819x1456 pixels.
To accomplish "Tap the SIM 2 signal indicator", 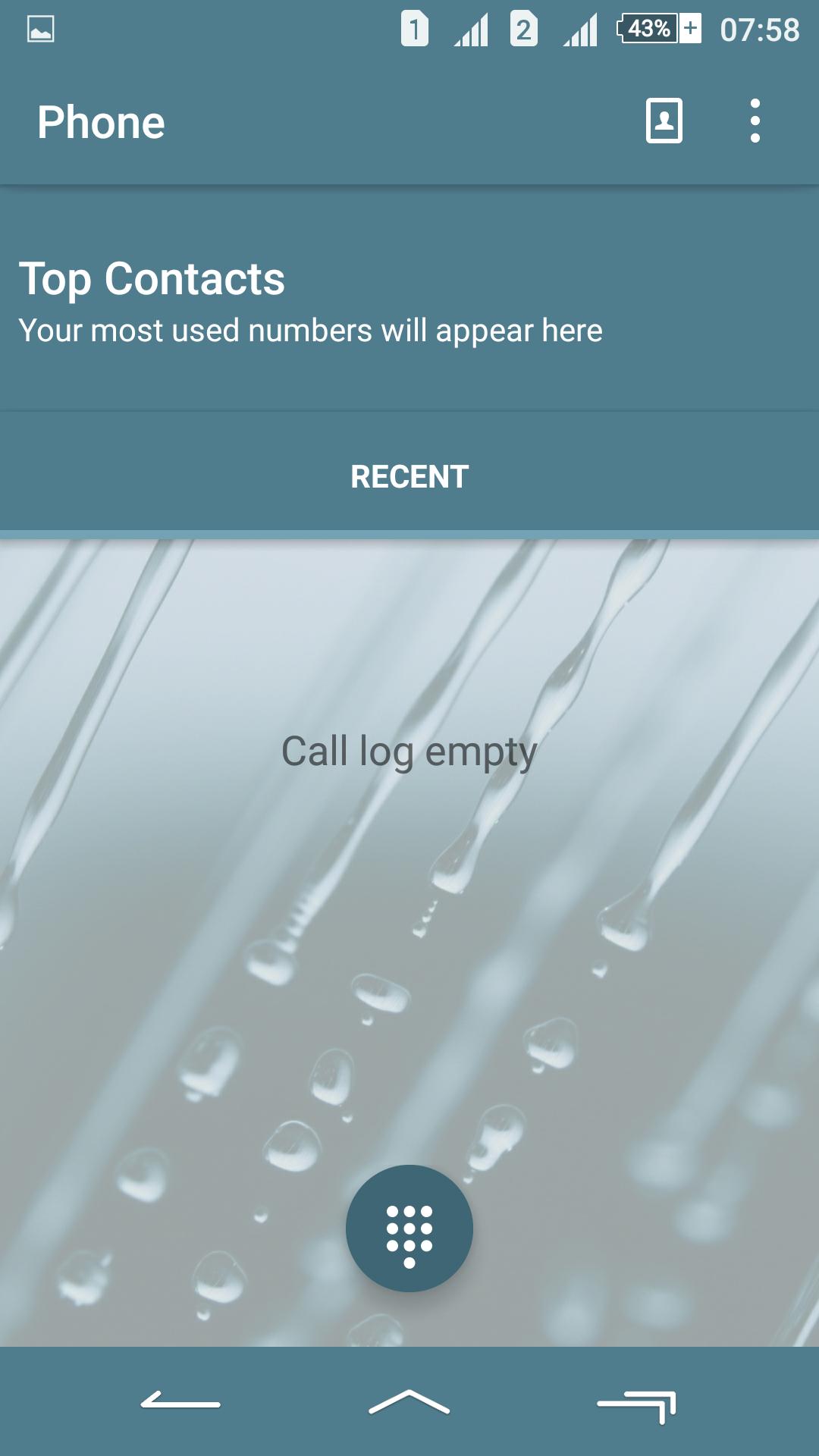I will point(579,30).
